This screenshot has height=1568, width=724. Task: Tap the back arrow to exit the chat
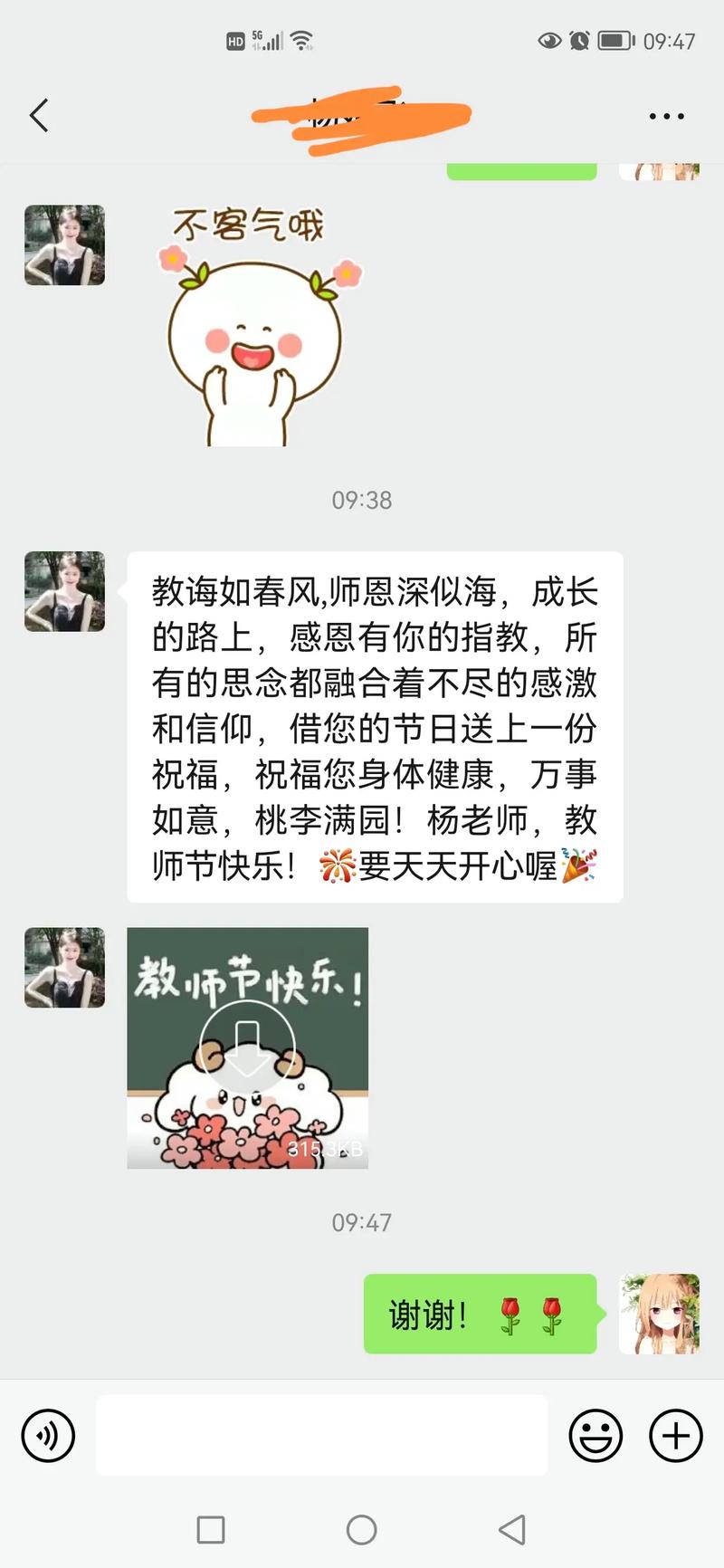[38, 116]
